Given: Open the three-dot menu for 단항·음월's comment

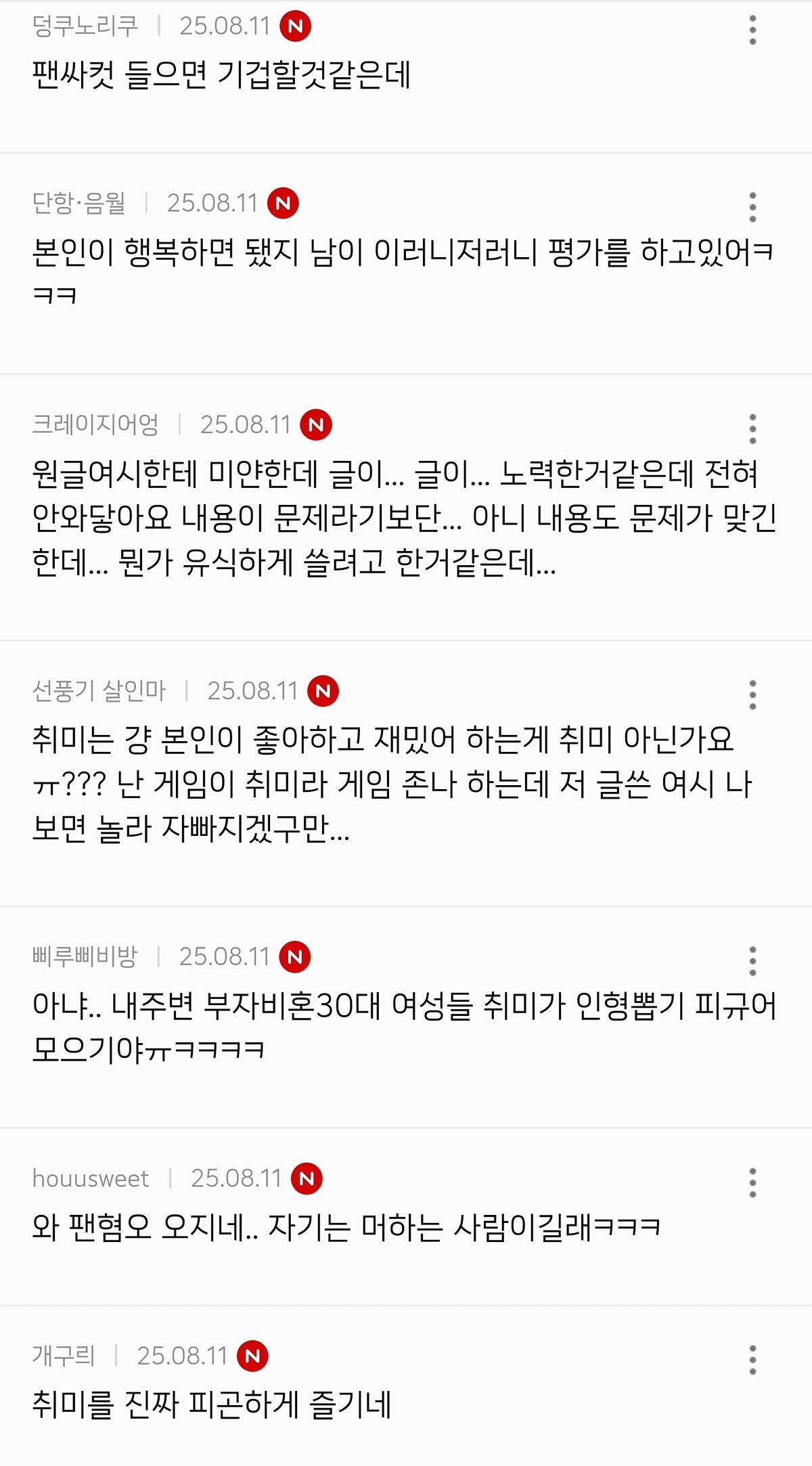Looking at the screenshot, I should (x=752, y=207).
